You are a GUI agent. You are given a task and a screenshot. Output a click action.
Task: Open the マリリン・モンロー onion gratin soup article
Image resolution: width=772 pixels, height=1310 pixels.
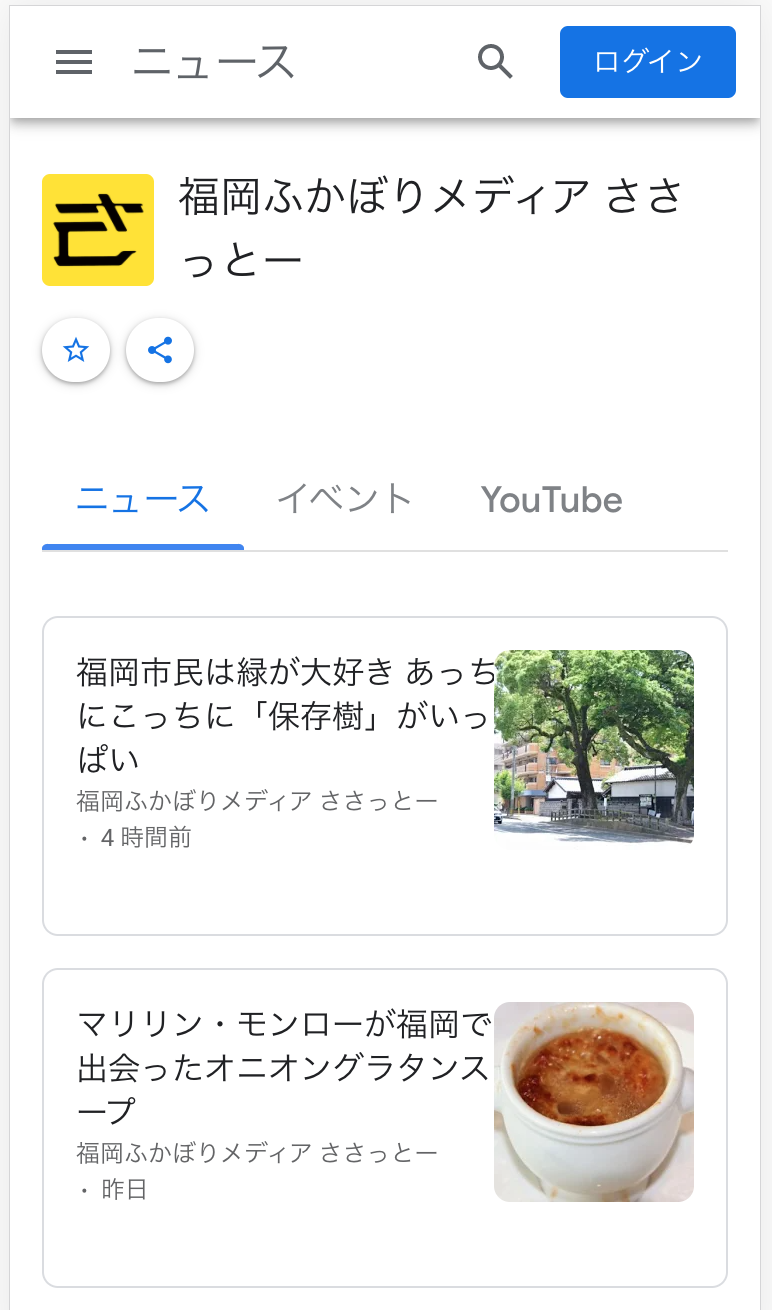coord(285,1066)
